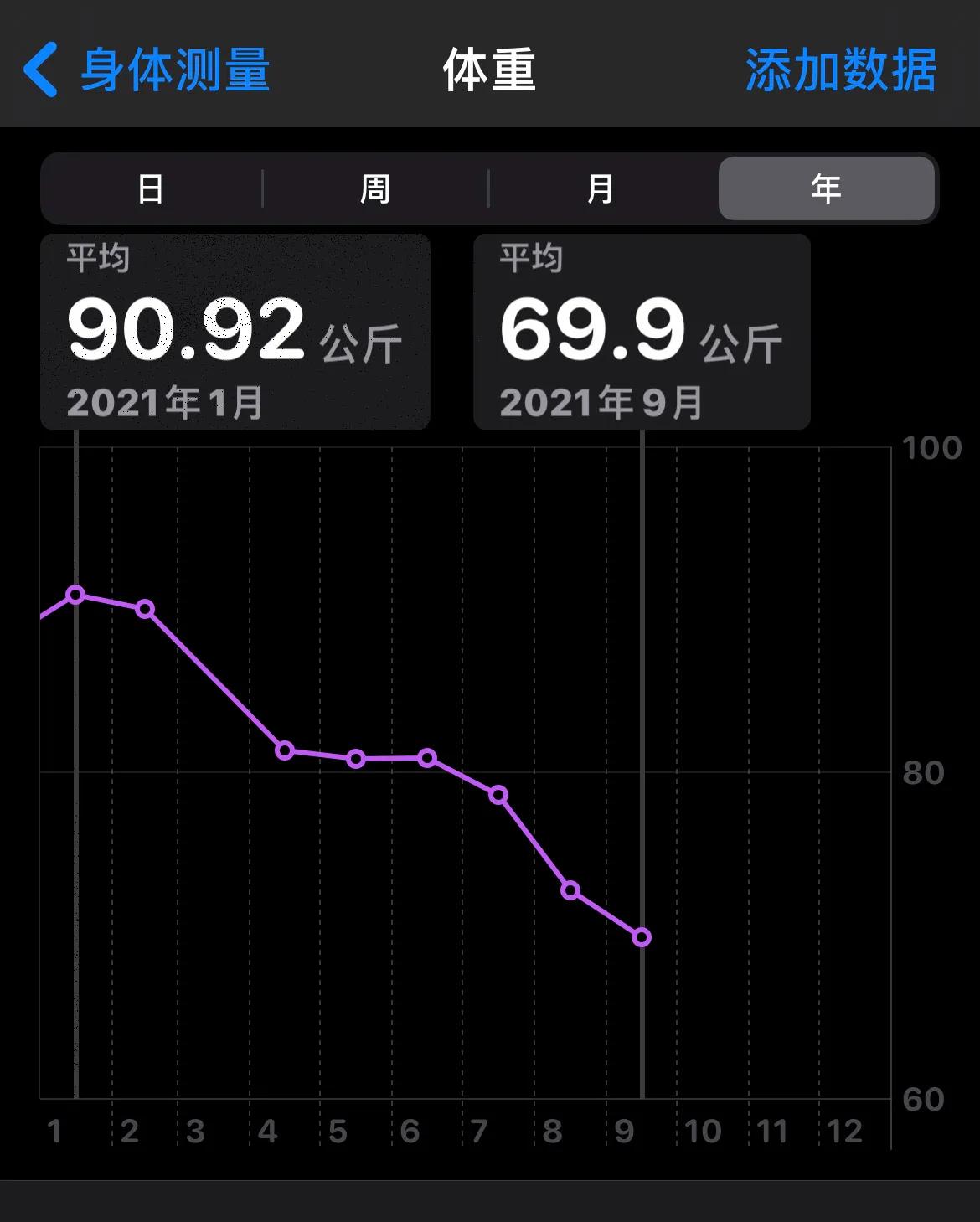Show the 月 chart
This screenshot has width=980, height=1222.
(601, 189)
